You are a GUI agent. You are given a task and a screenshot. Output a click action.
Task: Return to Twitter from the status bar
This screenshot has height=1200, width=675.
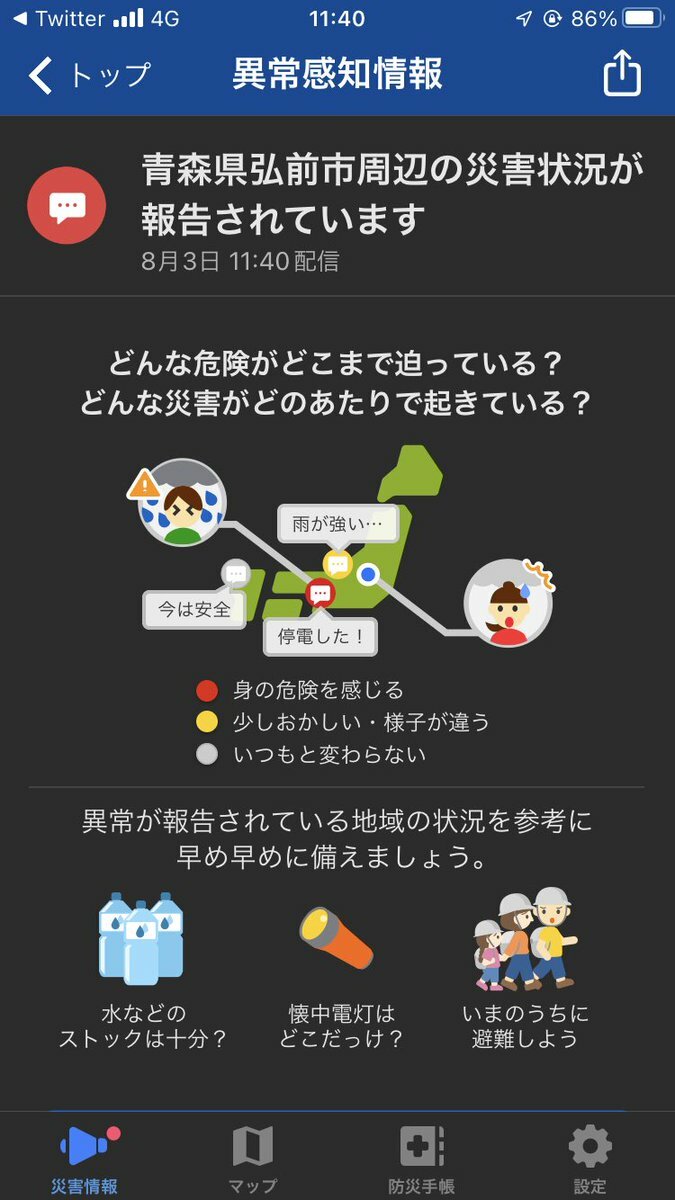[58, 19]
